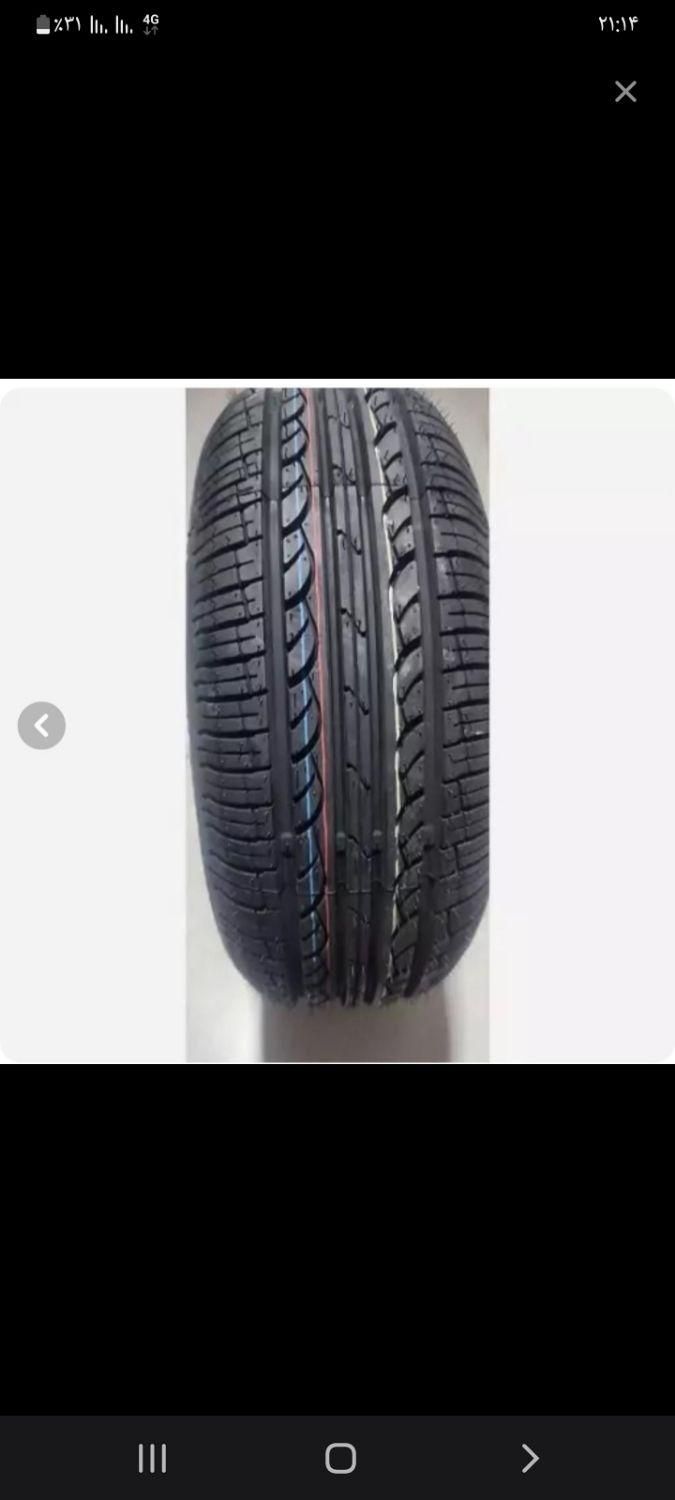
Task: Tap the system back arrow
Action: pos(529,1458)
